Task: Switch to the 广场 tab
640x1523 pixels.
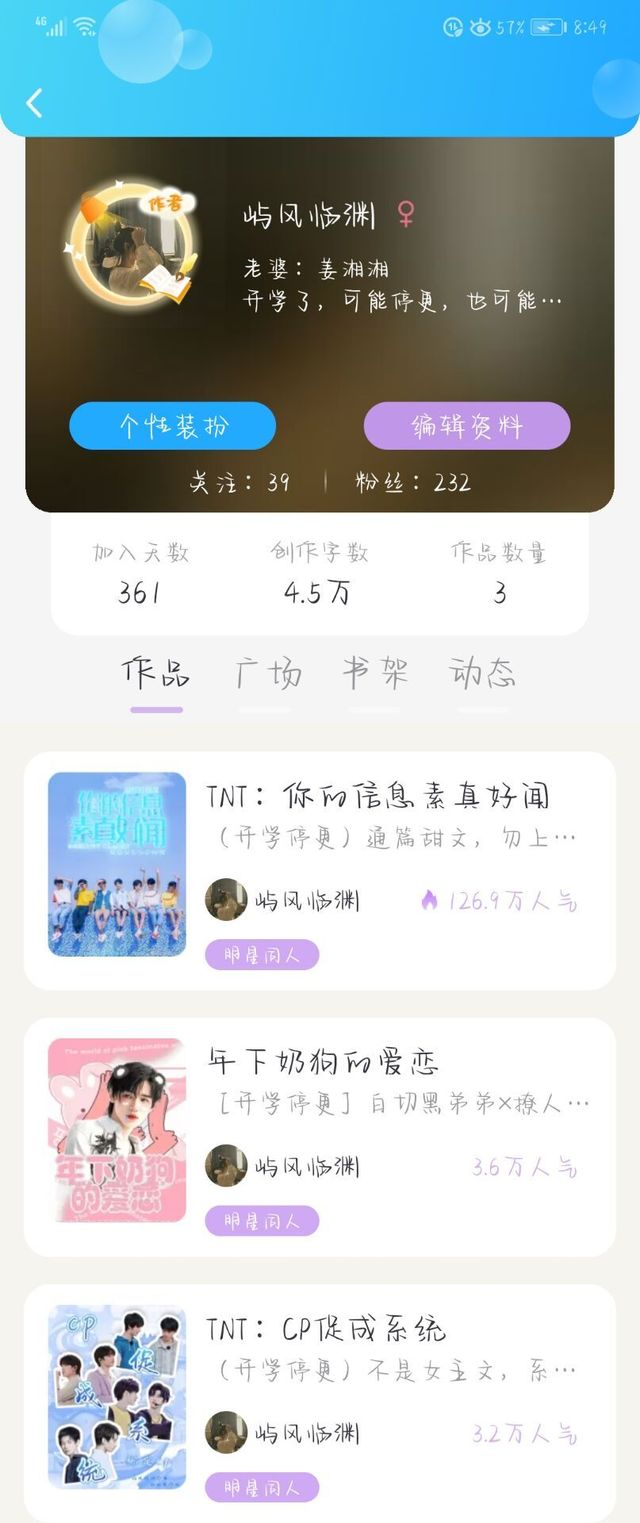Action: click(x=268, y=674)
